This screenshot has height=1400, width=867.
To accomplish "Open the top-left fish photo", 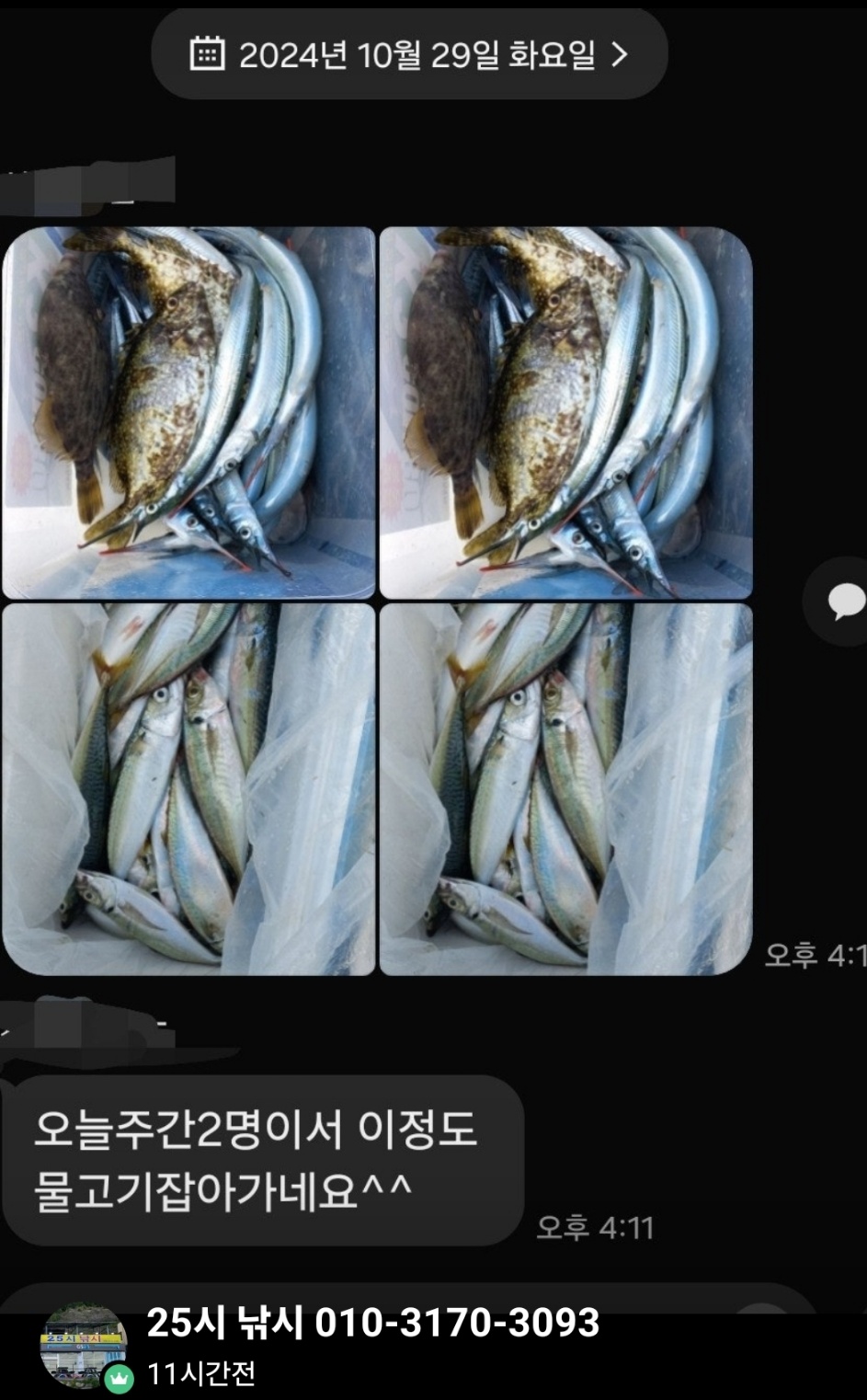I will click(x=189, y=413).
